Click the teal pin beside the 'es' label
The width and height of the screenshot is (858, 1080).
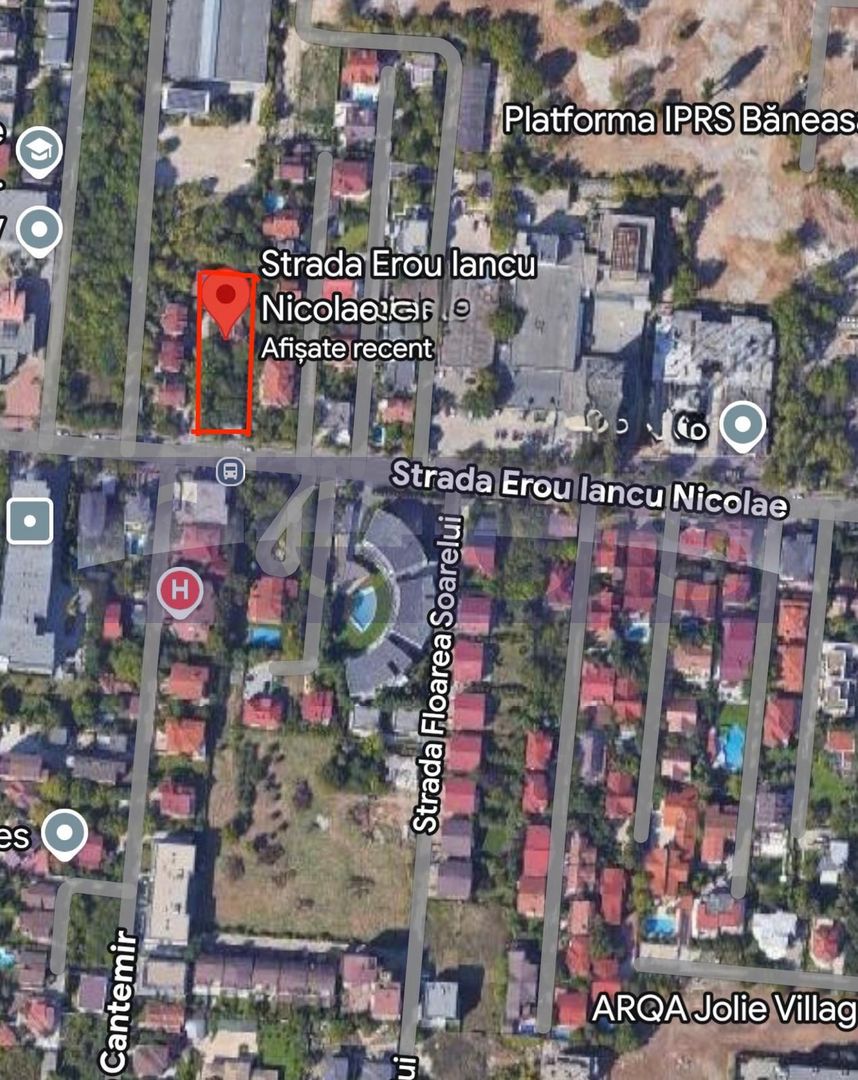click(x=64, y=831)
